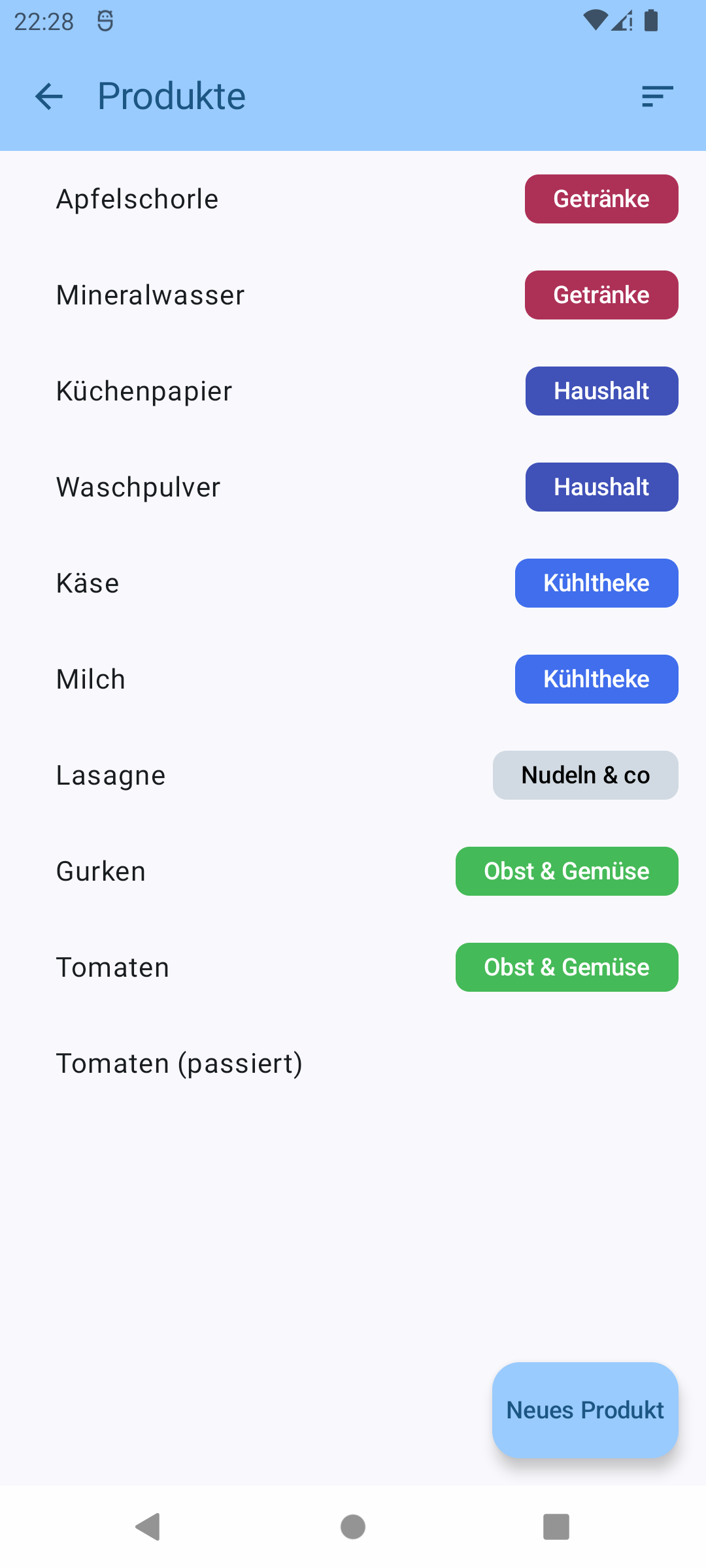Open the sort icon in the top bar
This screenshot has height=1568, width=706.
(657, 96)
